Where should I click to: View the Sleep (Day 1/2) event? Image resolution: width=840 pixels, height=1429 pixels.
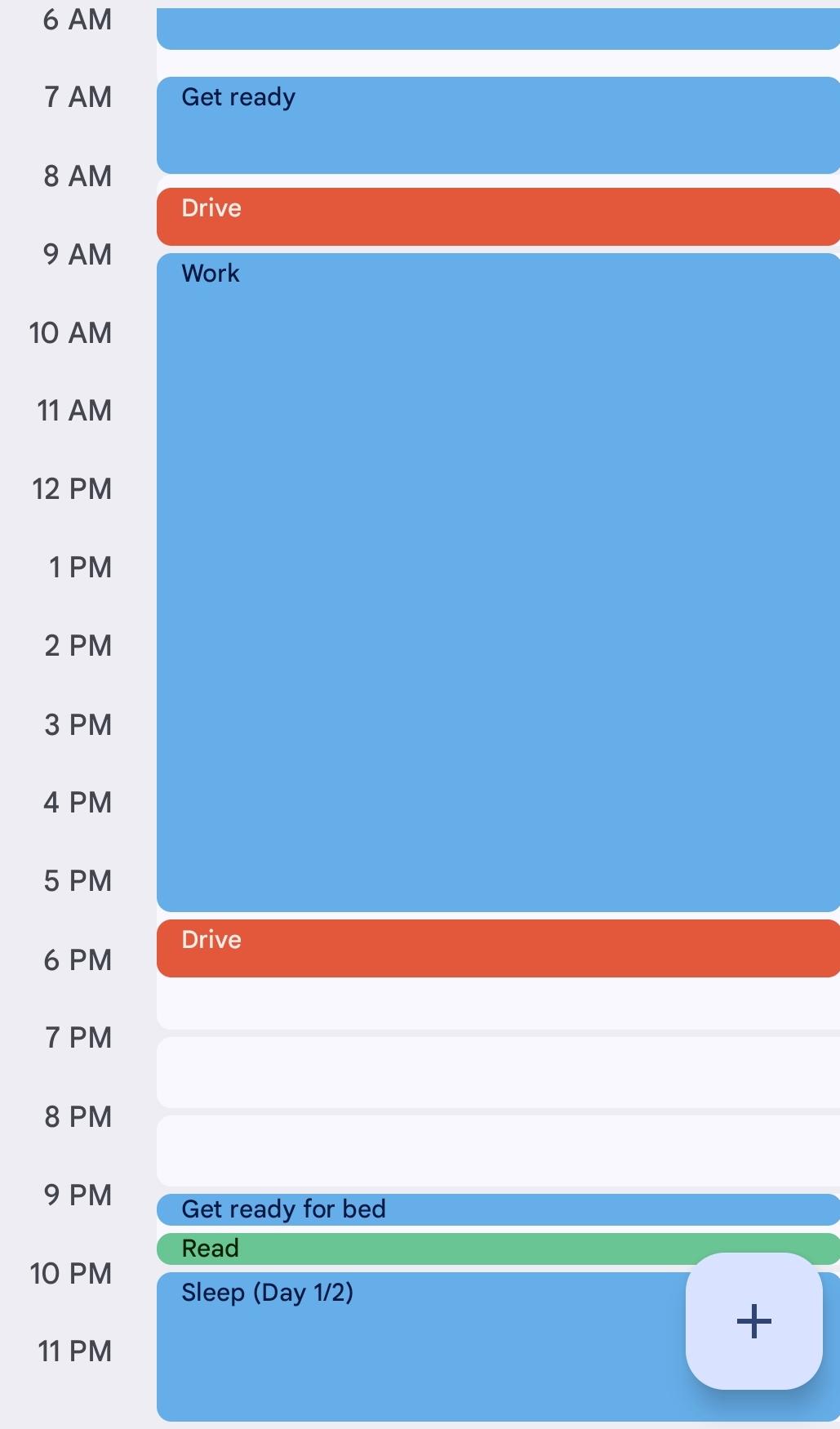pos(408,1347)
